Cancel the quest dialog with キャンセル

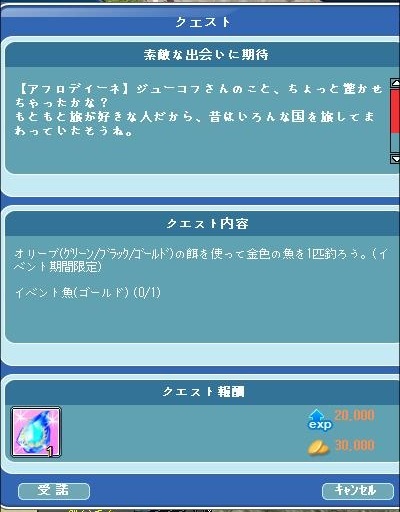(358, 491)
